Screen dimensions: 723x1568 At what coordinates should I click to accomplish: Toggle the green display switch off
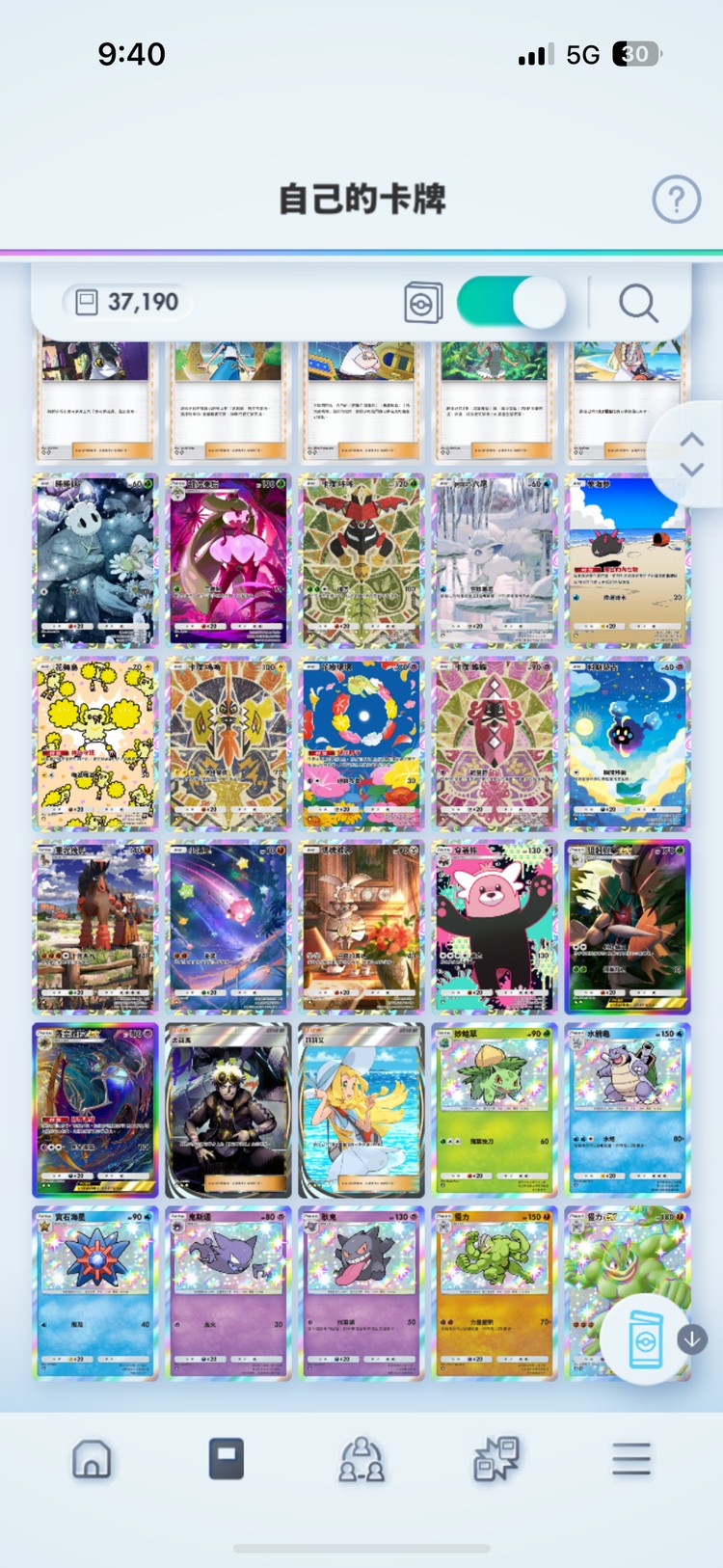point(511,304)
